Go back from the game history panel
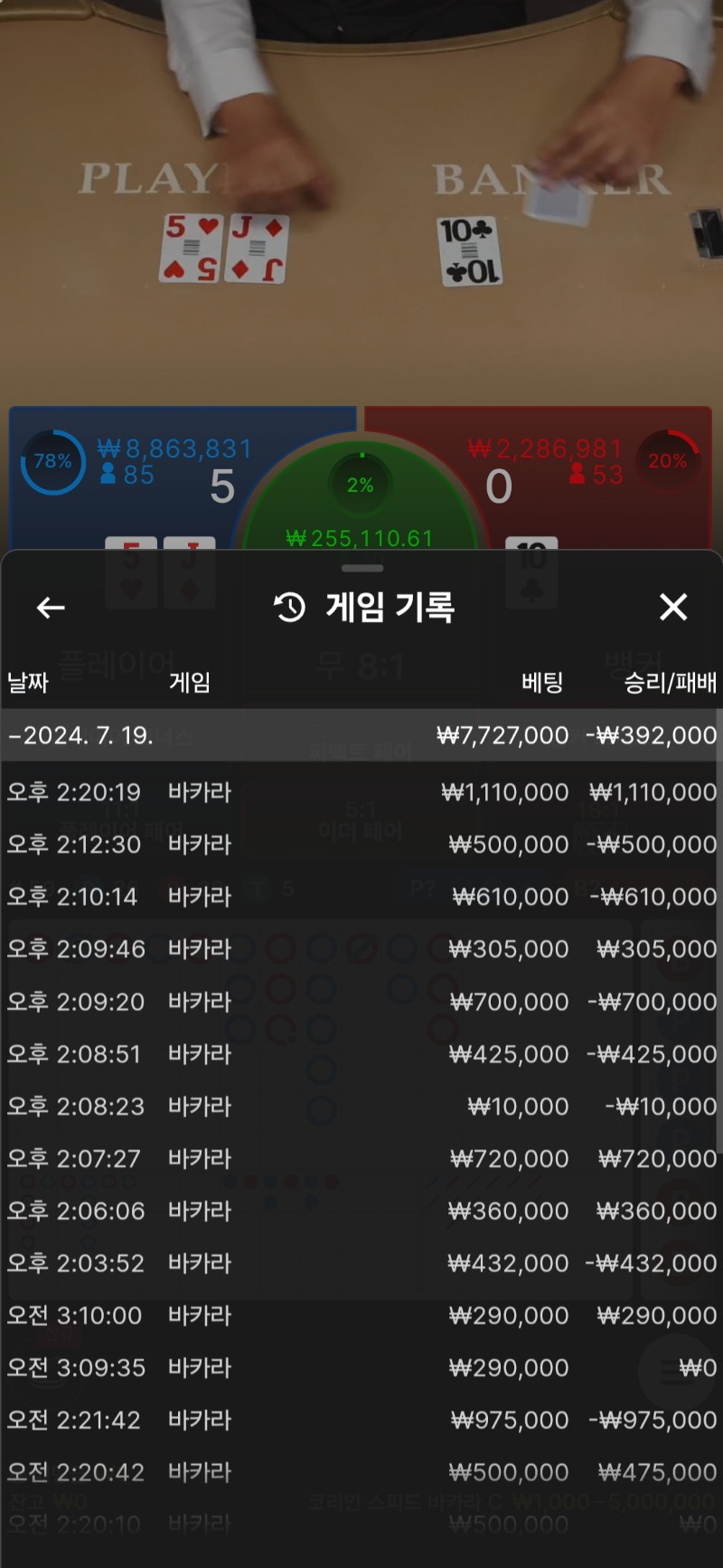The height and width of the screenshot is (1568, 723). coord(51,608)
